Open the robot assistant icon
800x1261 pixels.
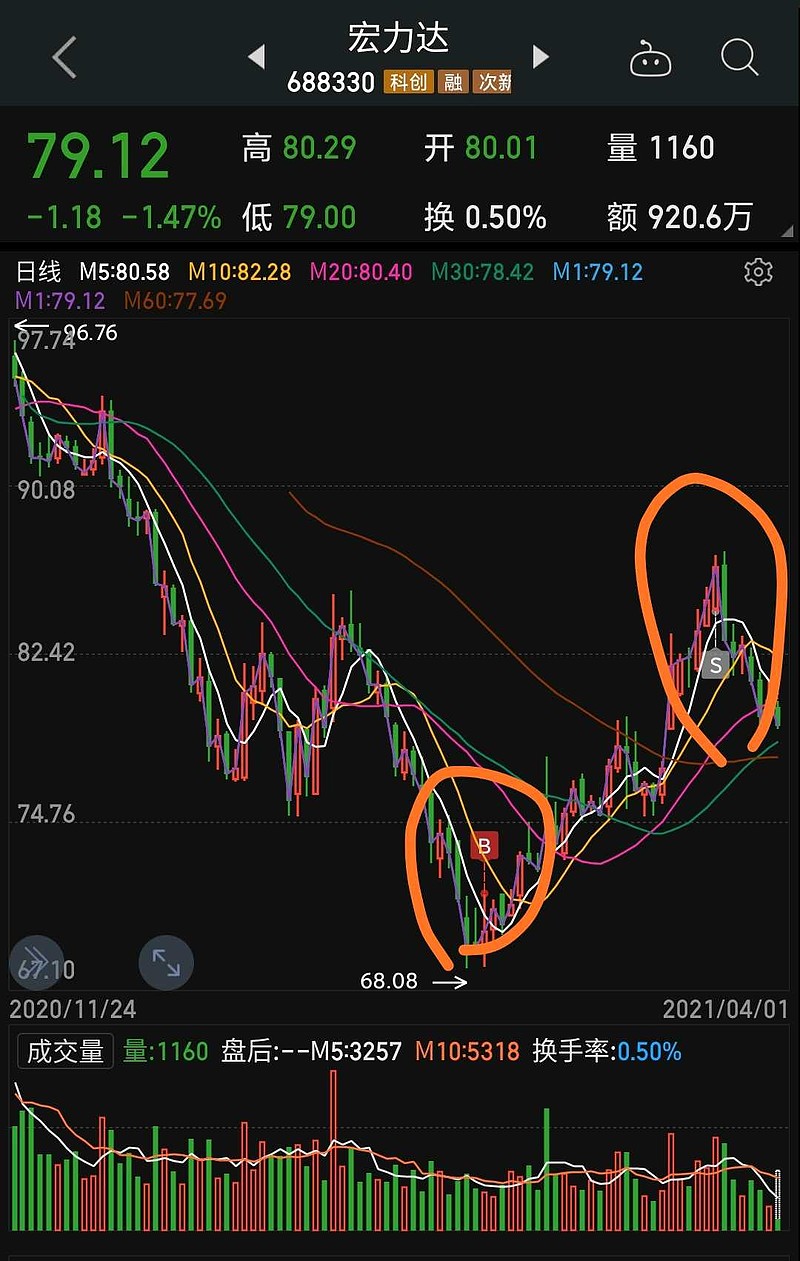coord(649,60)
